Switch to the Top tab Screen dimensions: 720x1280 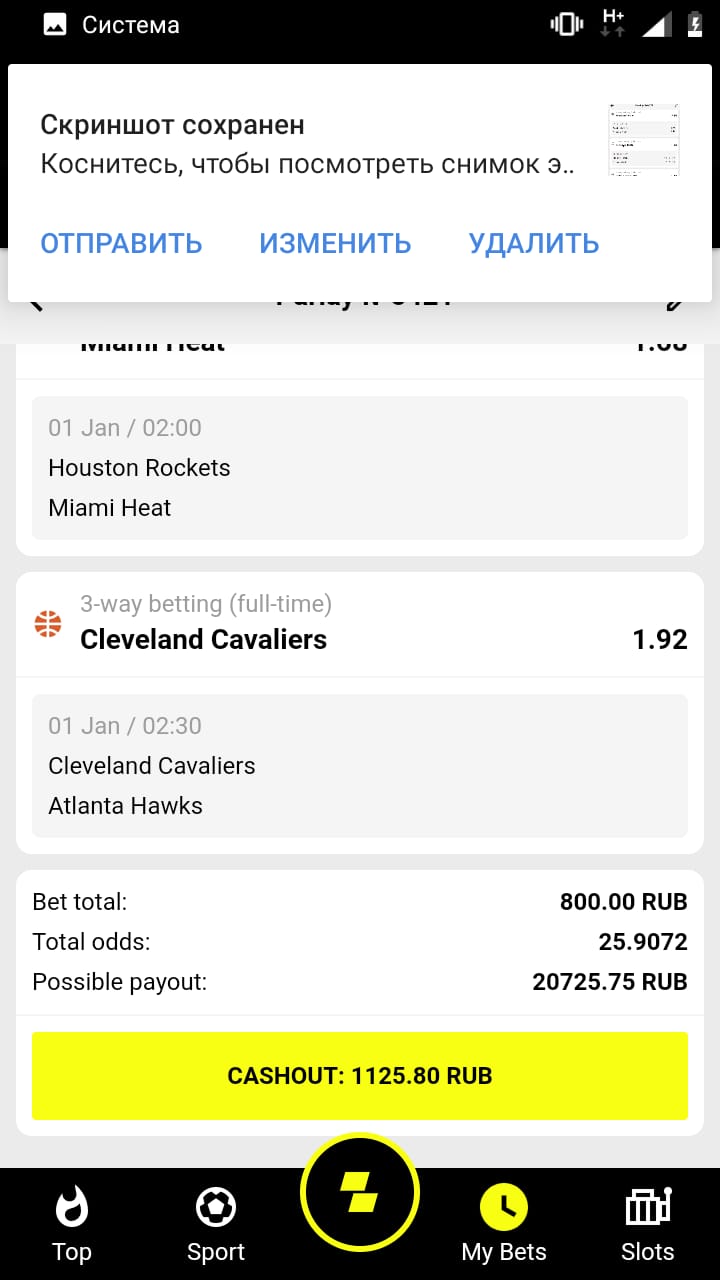click(x=72, y=1224)
